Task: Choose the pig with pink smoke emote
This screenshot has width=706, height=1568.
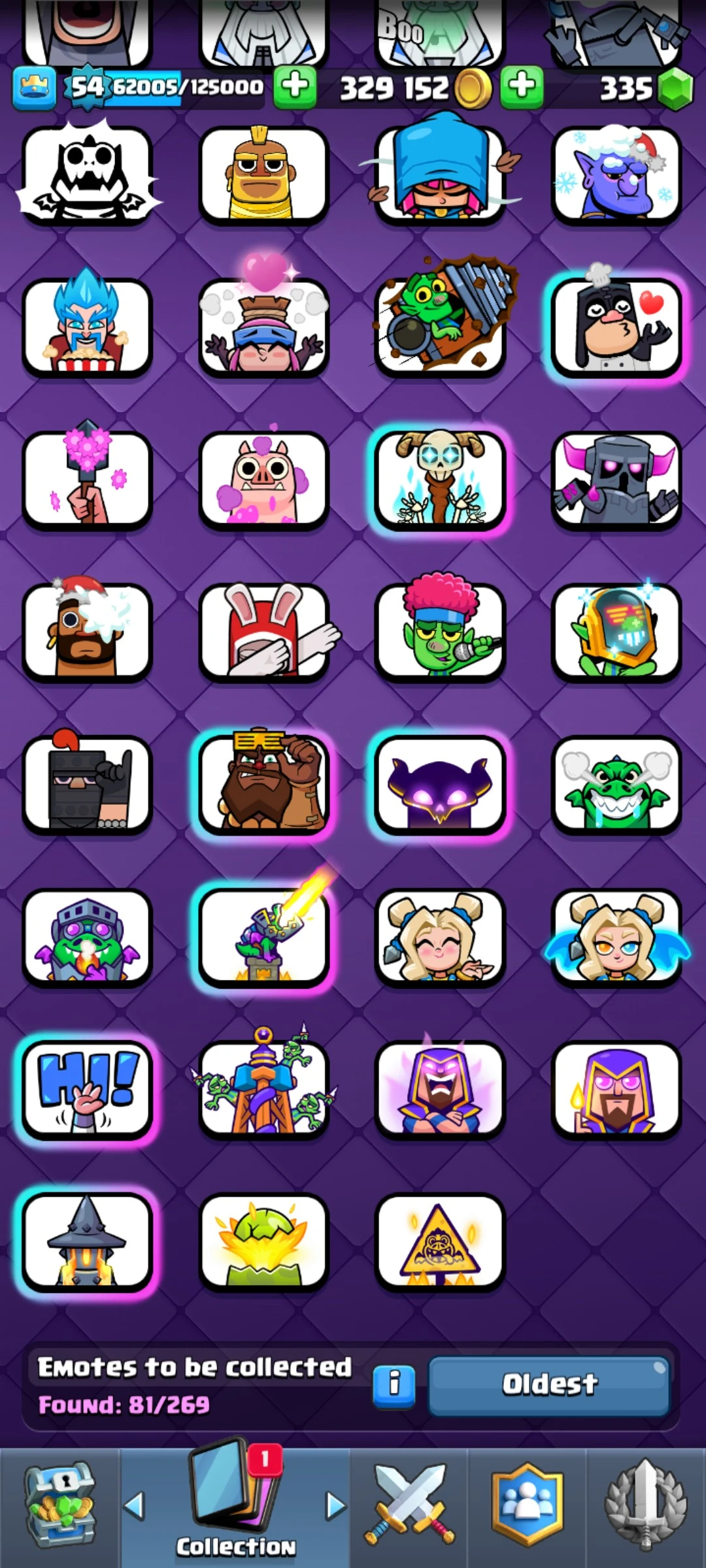Action: [263, 480]
